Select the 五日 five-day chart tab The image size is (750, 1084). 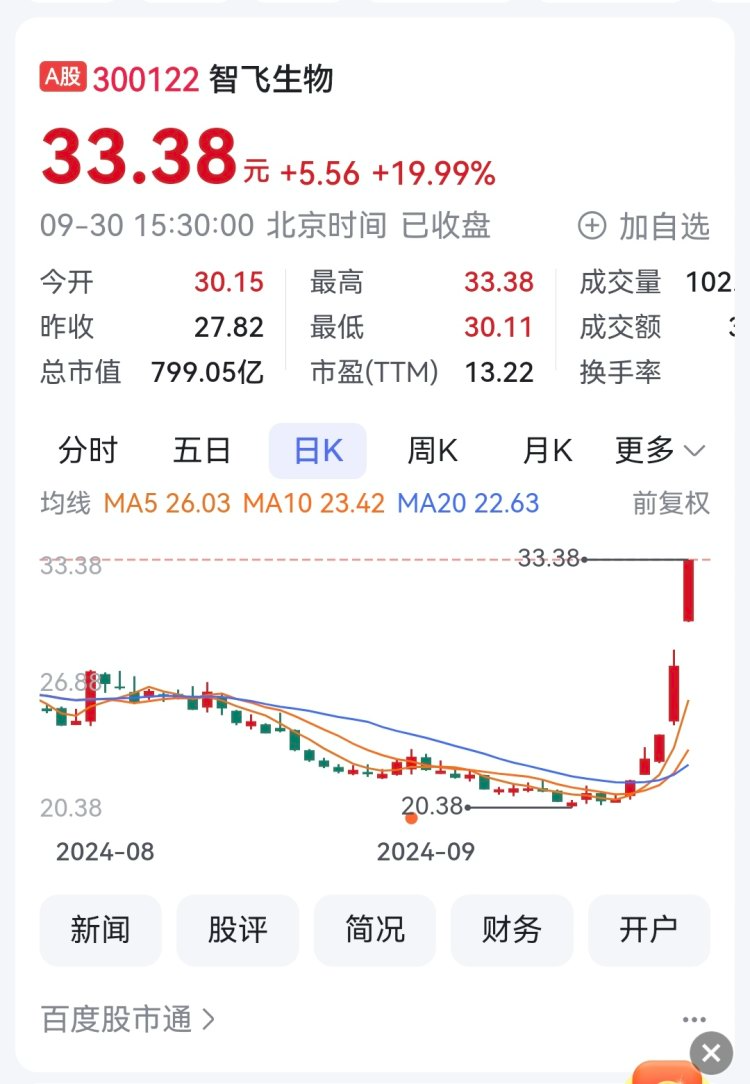pyautogui.click(x=202, y=451)
